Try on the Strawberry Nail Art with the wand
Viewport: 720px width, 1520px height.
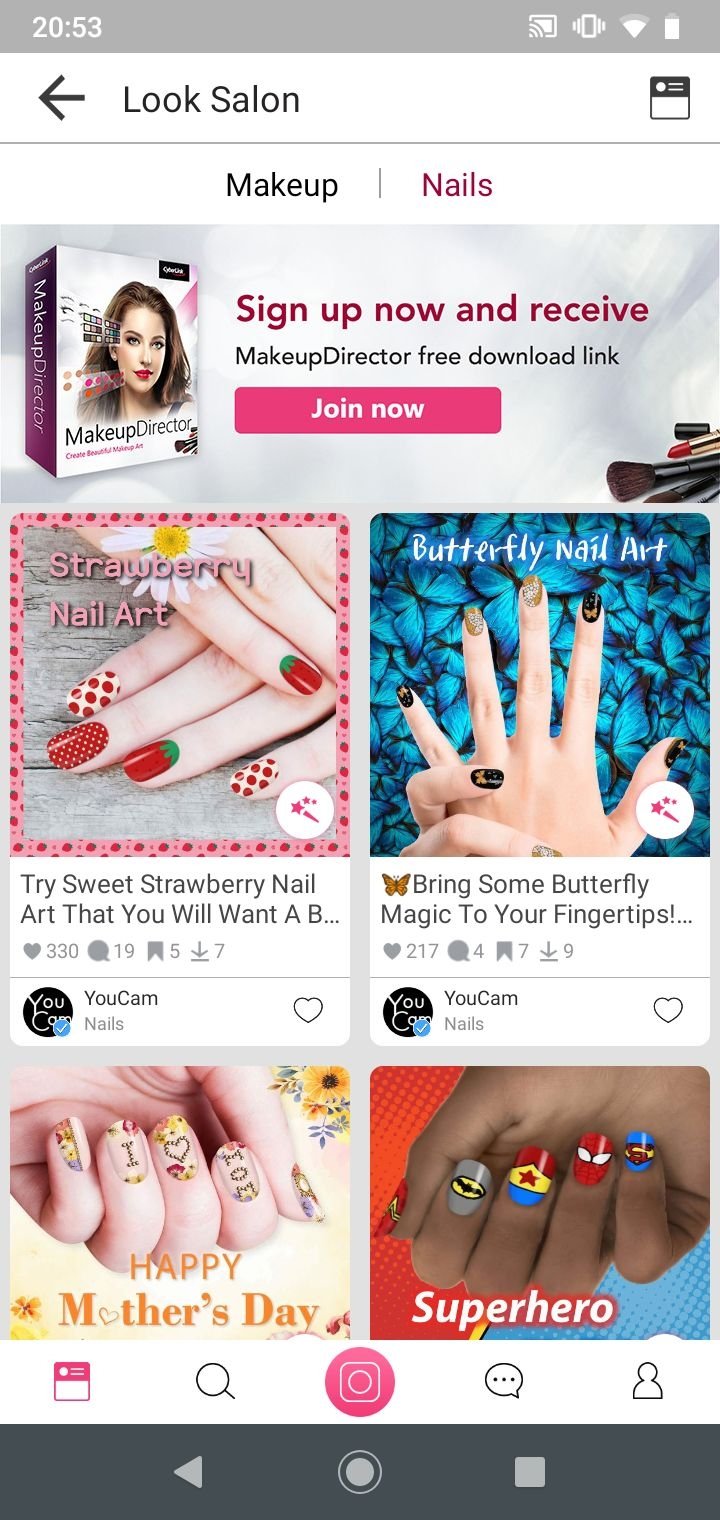[x=305, y=808]
